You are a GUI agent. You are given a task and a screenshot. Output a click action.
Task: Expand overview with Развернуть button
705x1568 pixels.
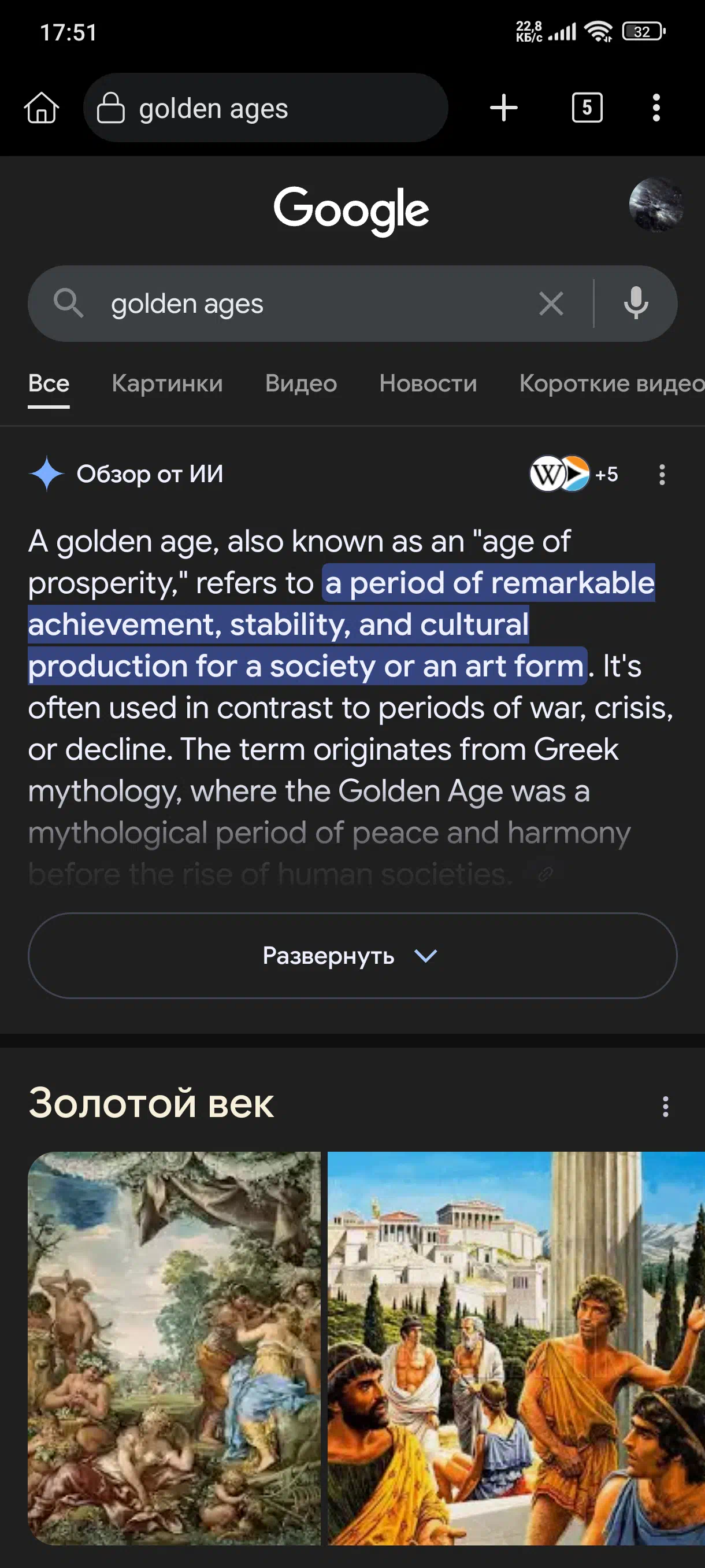352,956
